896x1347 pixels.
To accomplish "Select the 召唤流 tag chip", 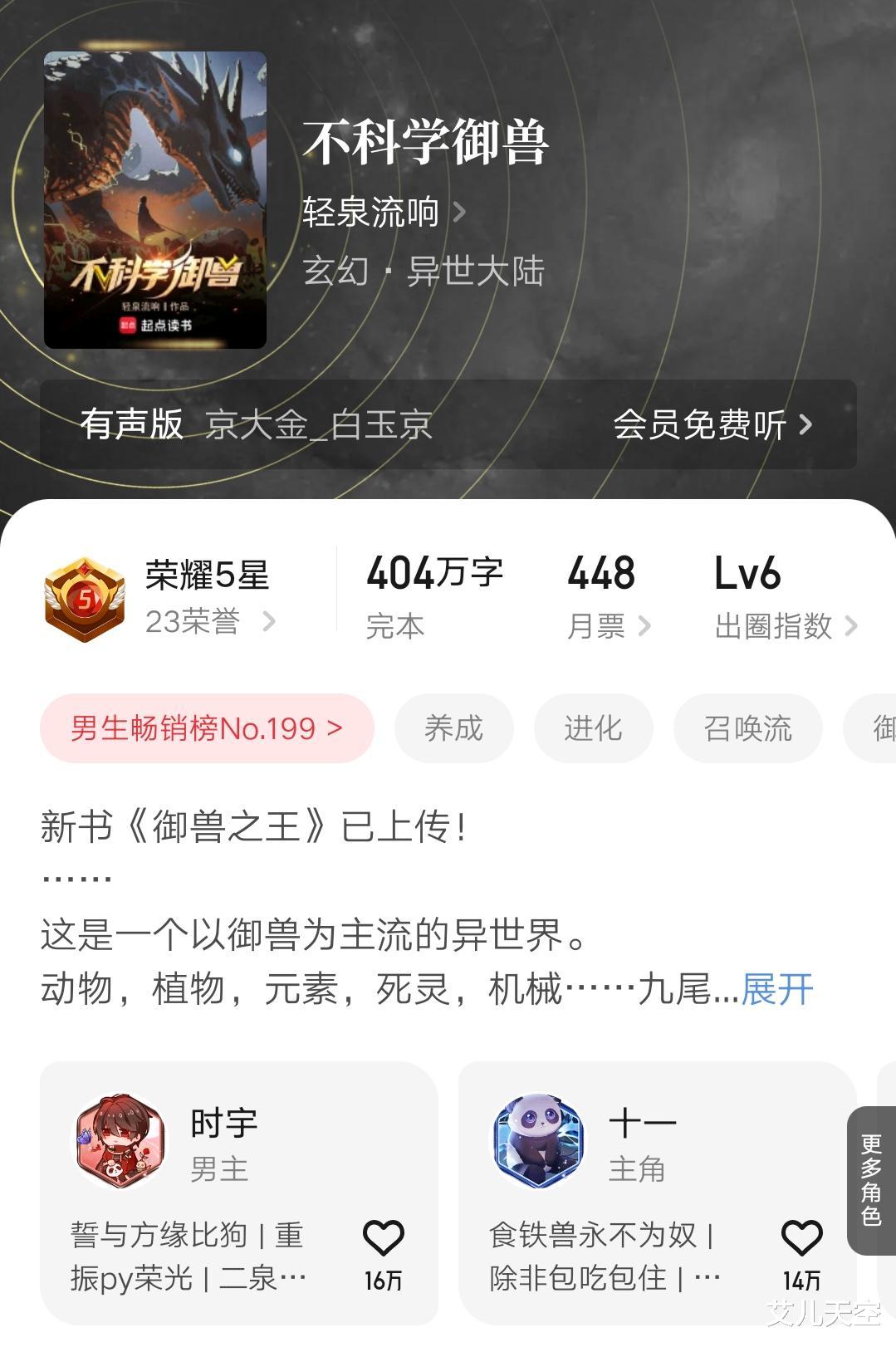I will [747, 728].
